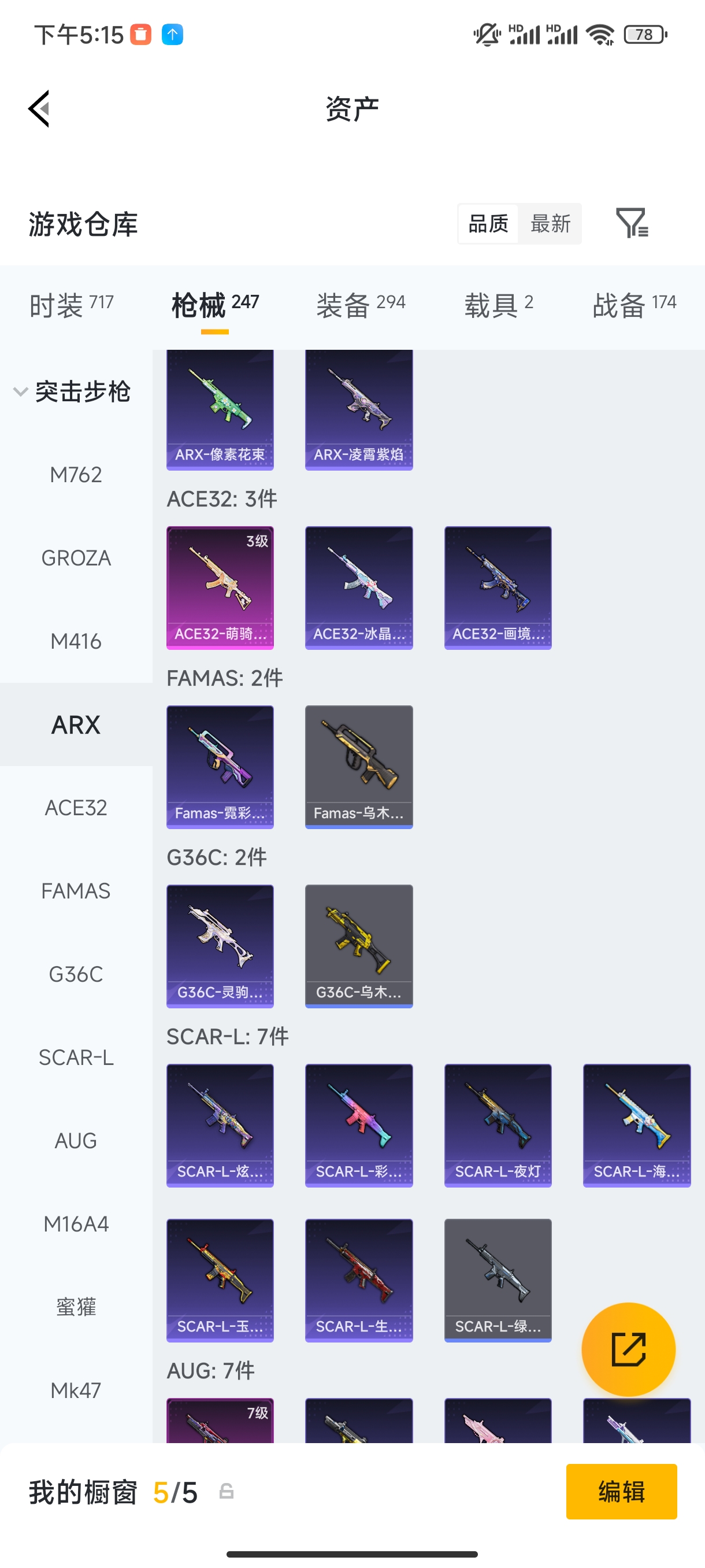Sort warehouse by 品质
This screenshot has width=705, height=1568.
tap(488, 223)
